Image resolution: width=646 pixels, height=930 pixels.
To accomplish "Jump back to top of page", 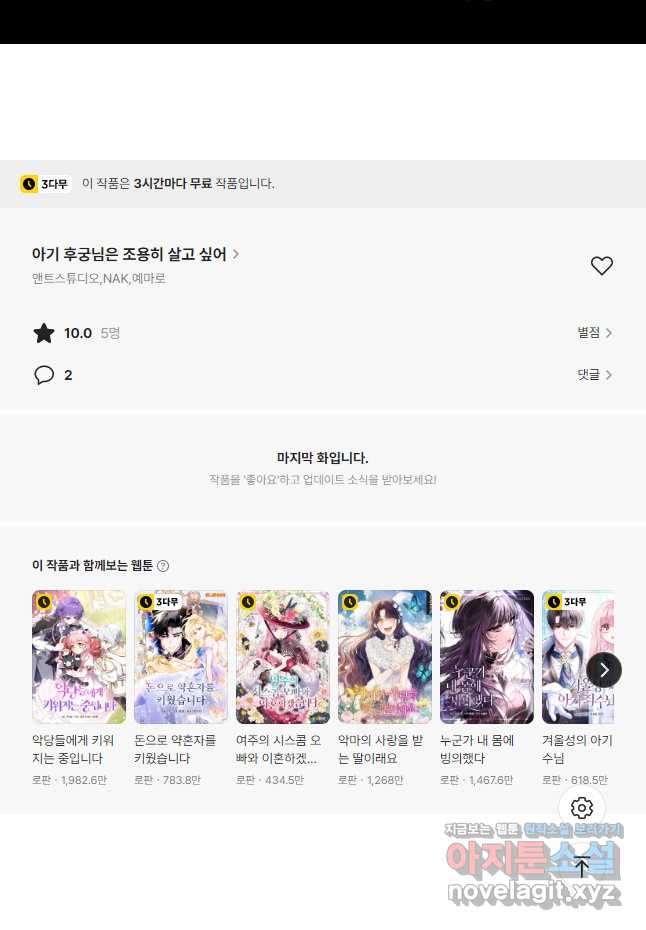I will click(x=582, y=866).
